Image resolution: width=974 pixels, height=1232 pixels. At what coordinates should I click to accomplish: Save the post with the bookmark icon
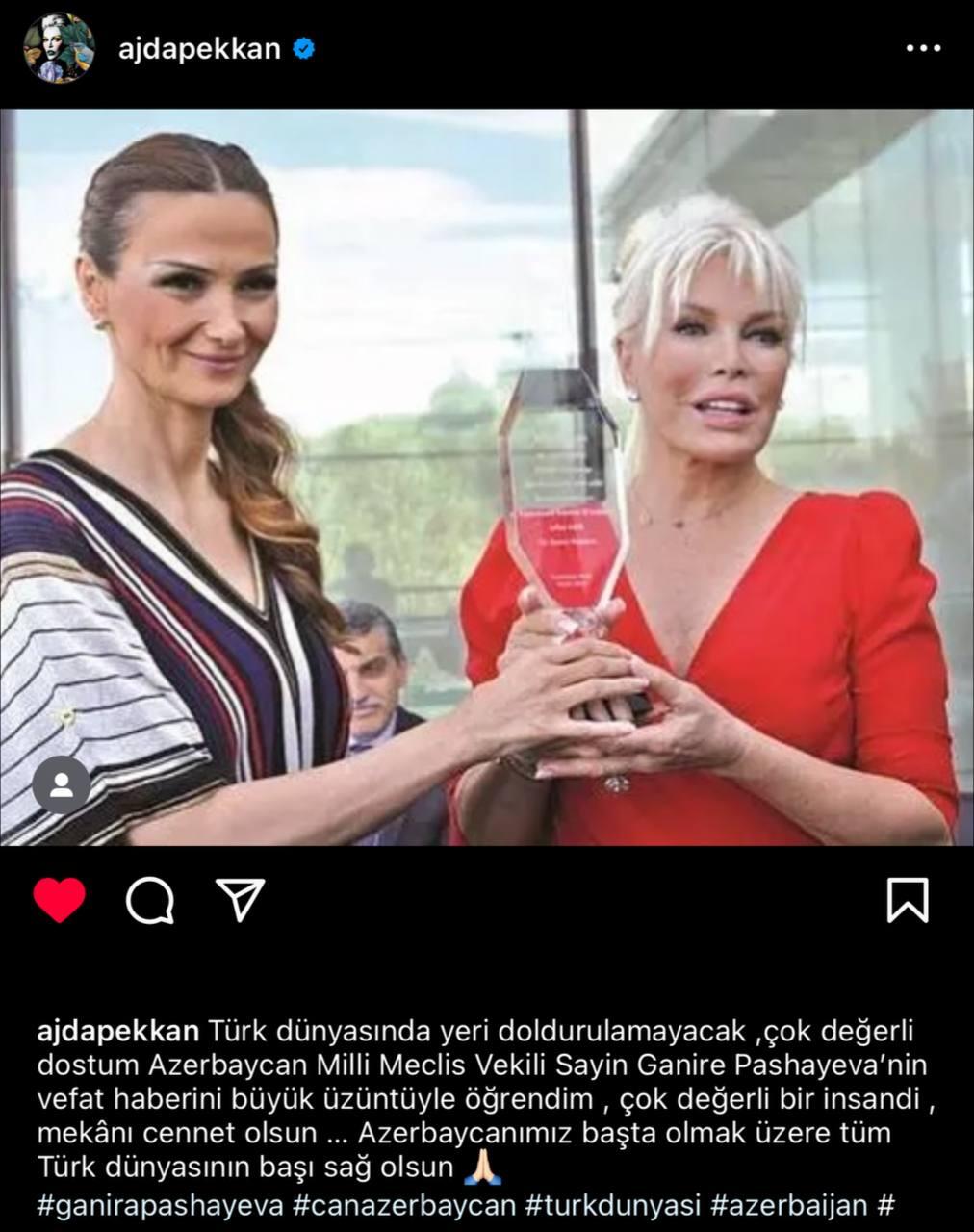coord(907,901)
